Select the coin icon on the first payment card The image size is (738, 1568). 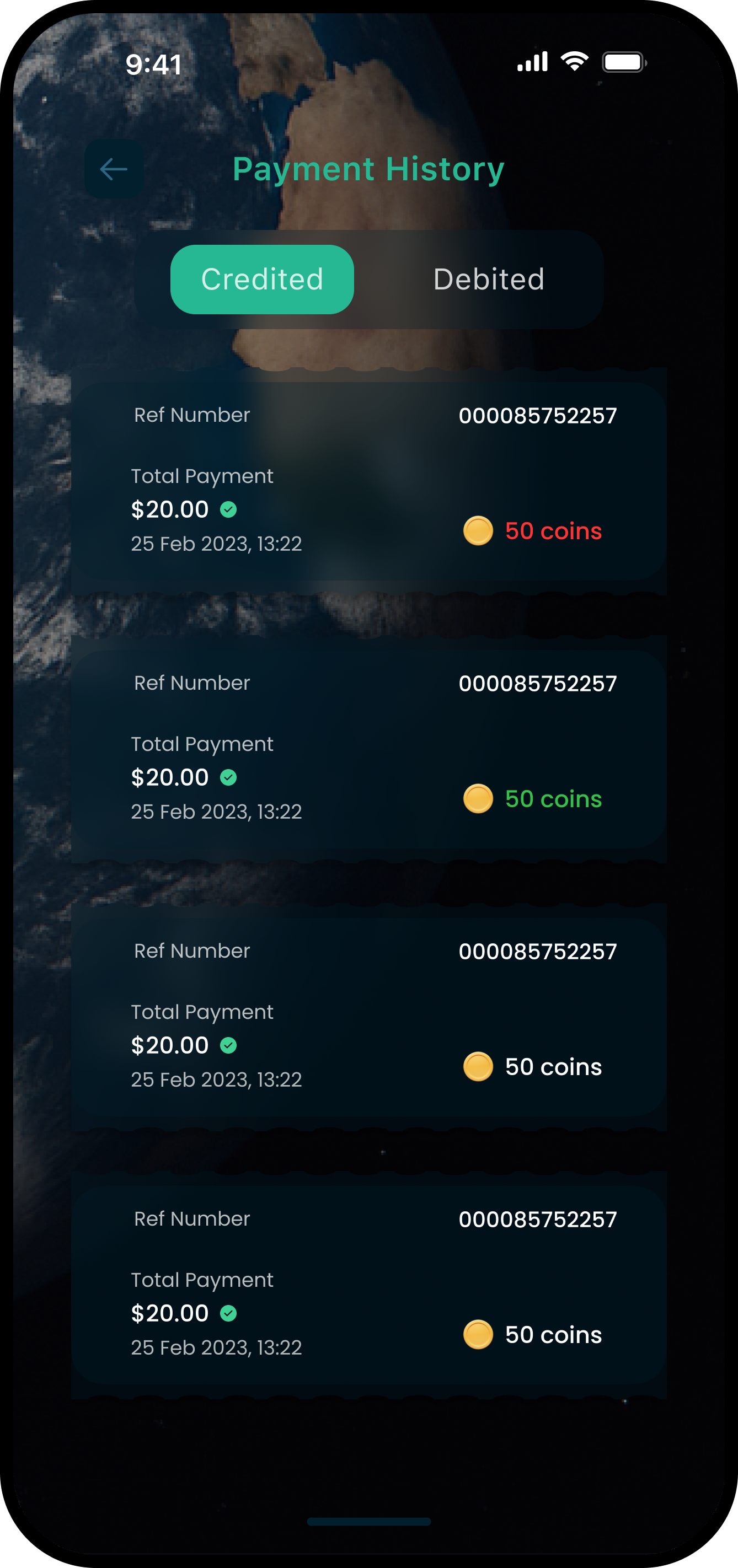point(479,531)
